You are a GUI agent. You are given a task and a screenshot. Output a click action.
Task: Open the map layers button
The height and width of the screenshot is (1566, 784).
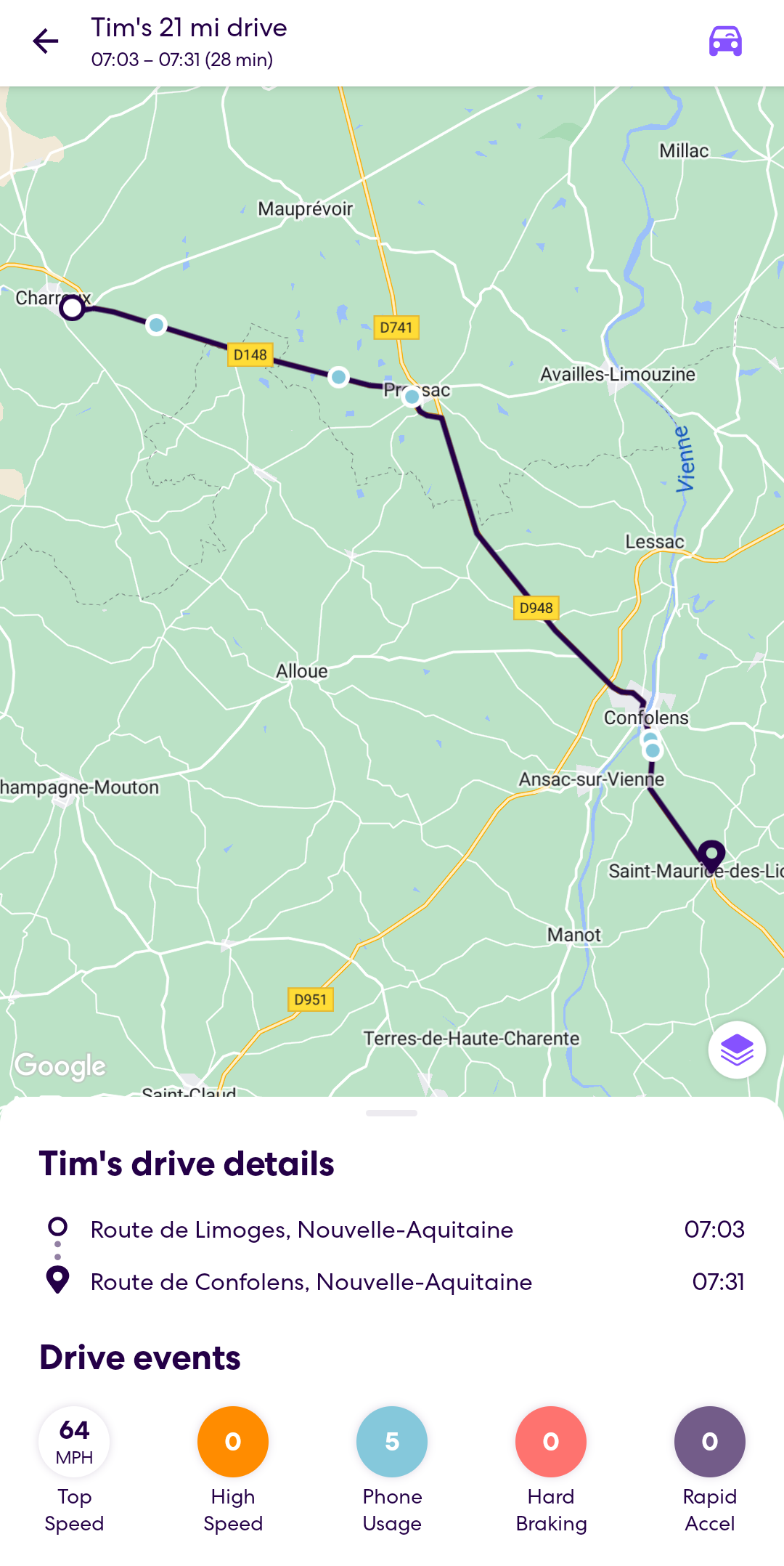pyautogui.click(x=737, y=1050)
